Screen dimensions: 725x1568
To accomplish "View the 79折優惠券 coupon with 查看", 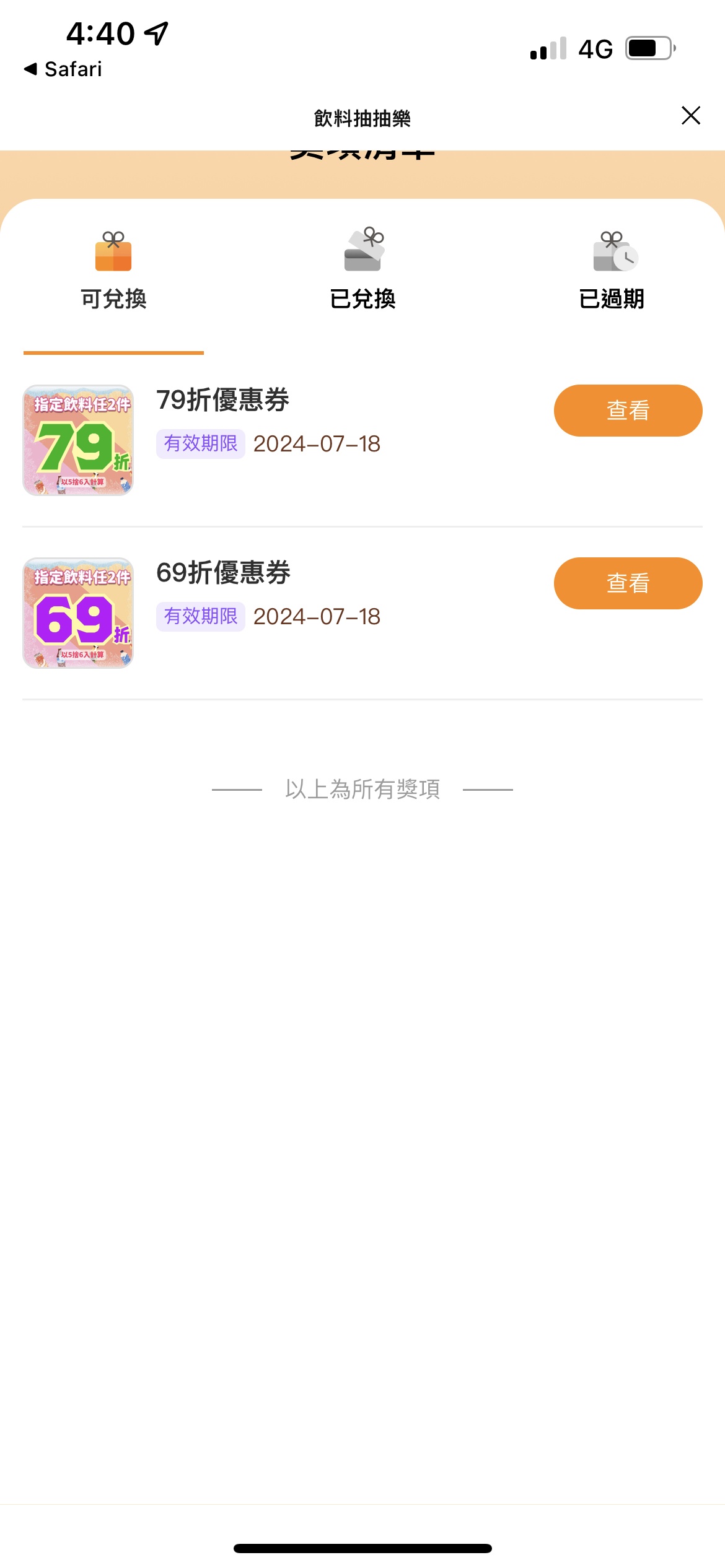I will 628,411.
